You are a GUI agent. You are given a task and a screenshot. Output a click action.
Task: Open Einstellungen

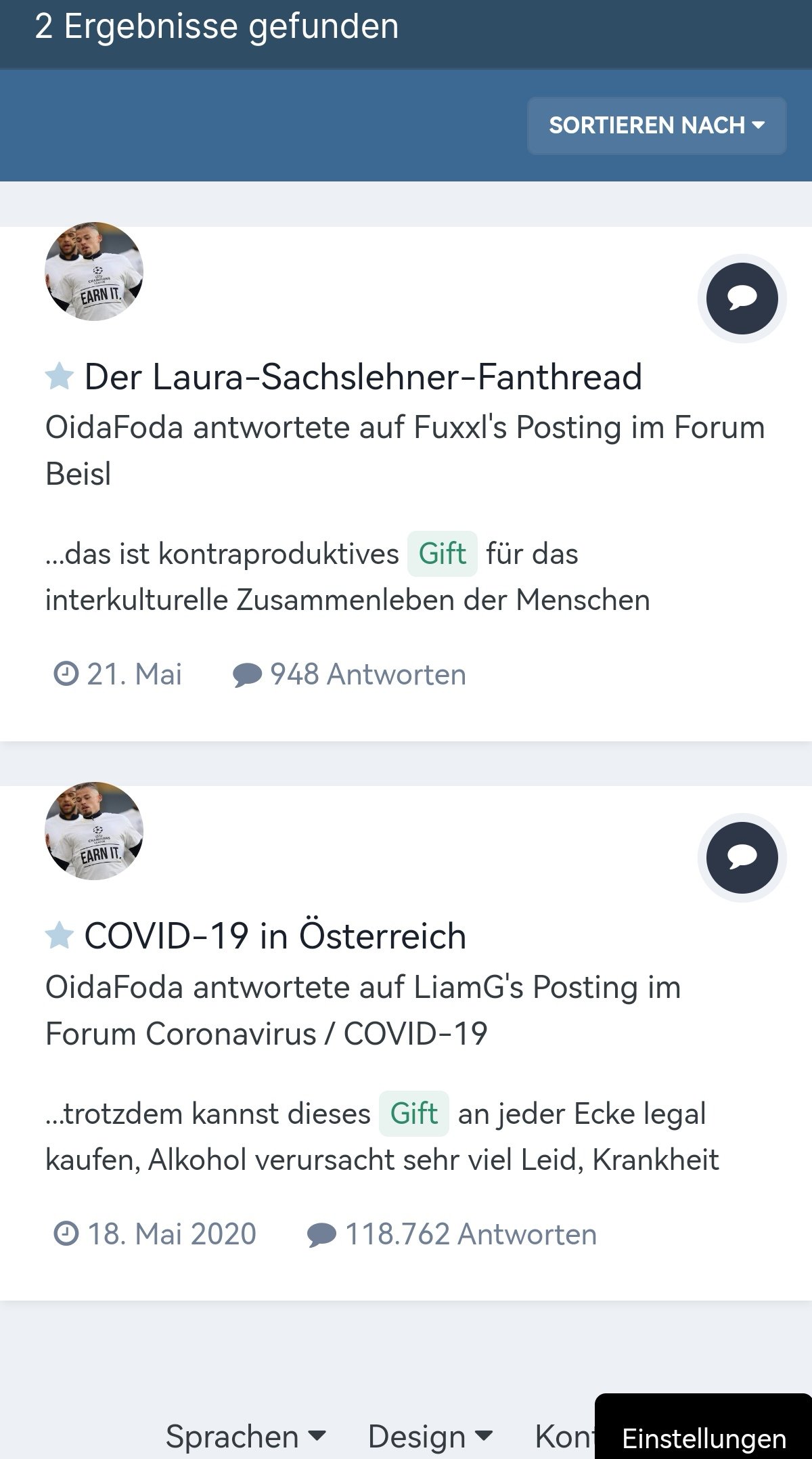pos(704,1438)
